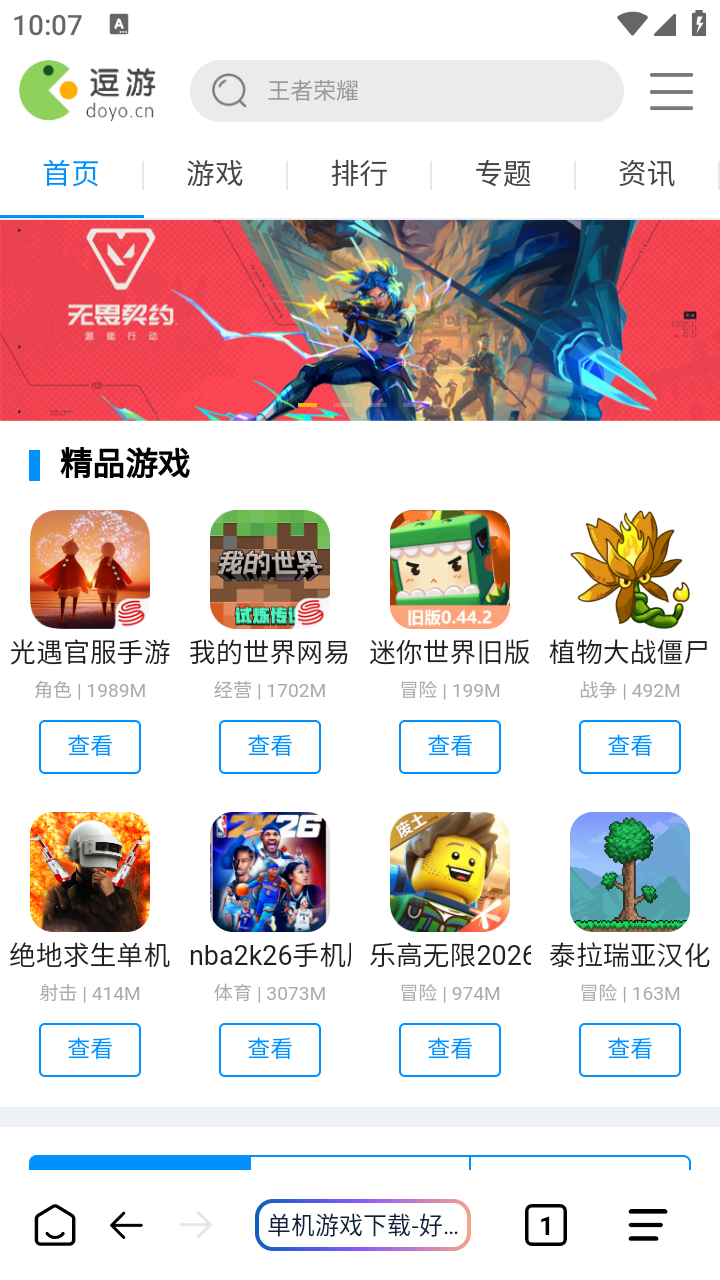The height and width of the screenshot is (1280, 720).
Task: Open the 资讯 section
Action: click(x=647, y=174)
